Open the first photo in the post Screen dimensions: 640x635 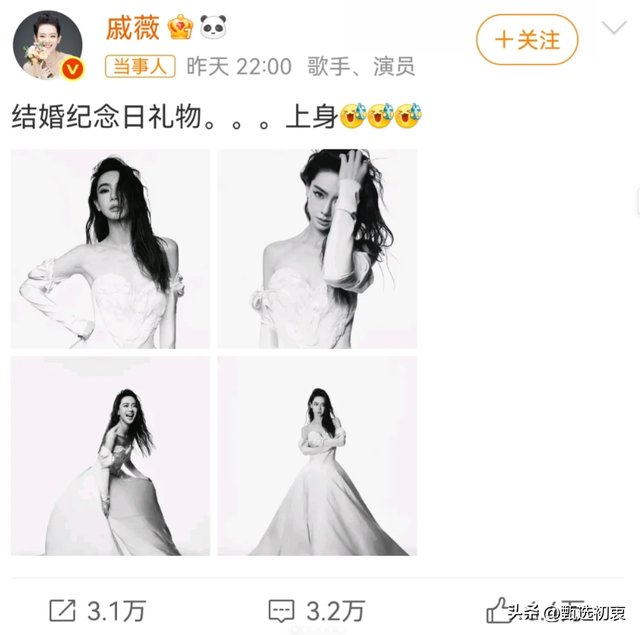[111, 248]
